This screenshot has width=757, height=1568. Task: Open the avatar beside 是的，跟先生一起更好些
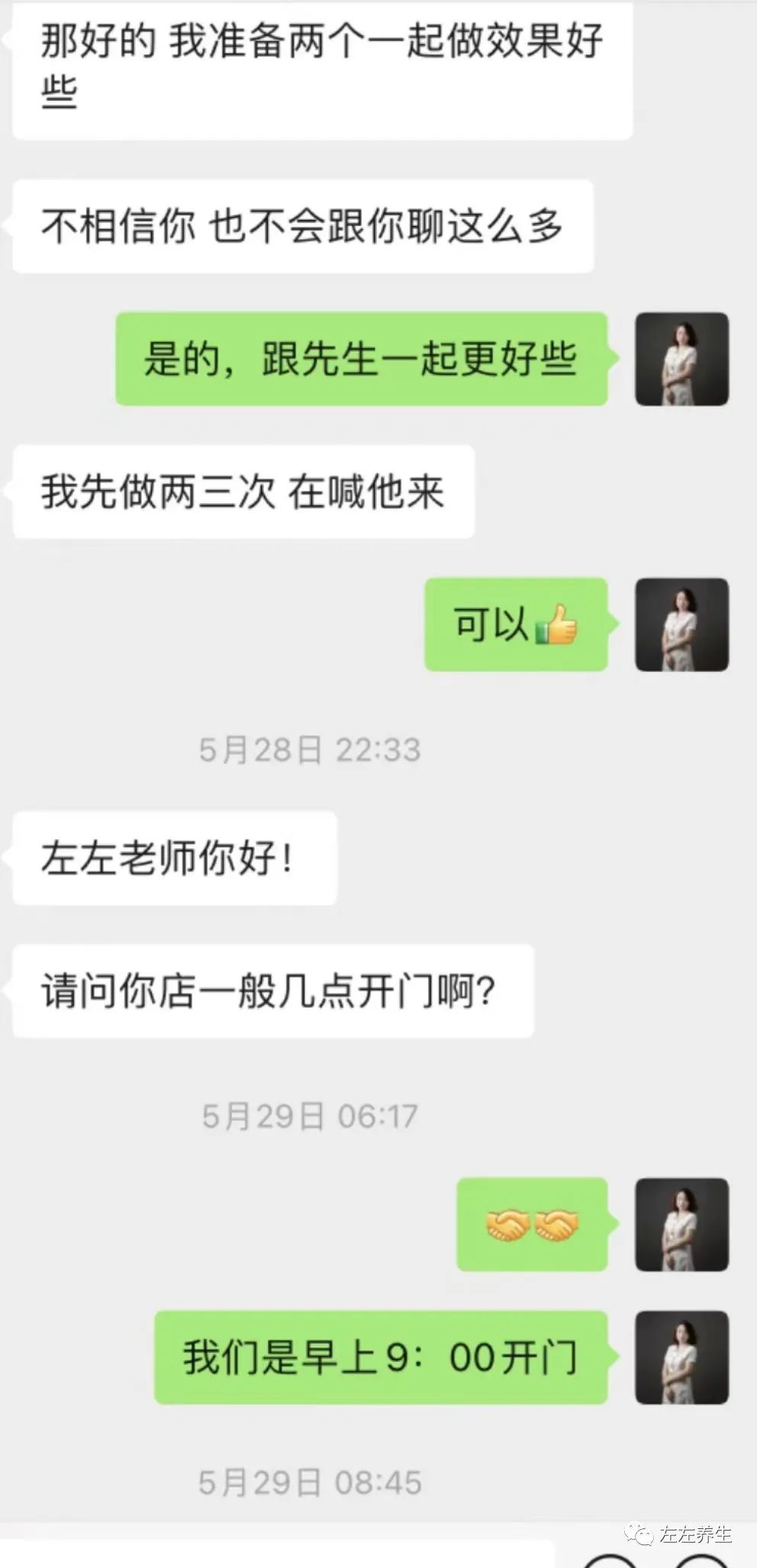[681, 360]
